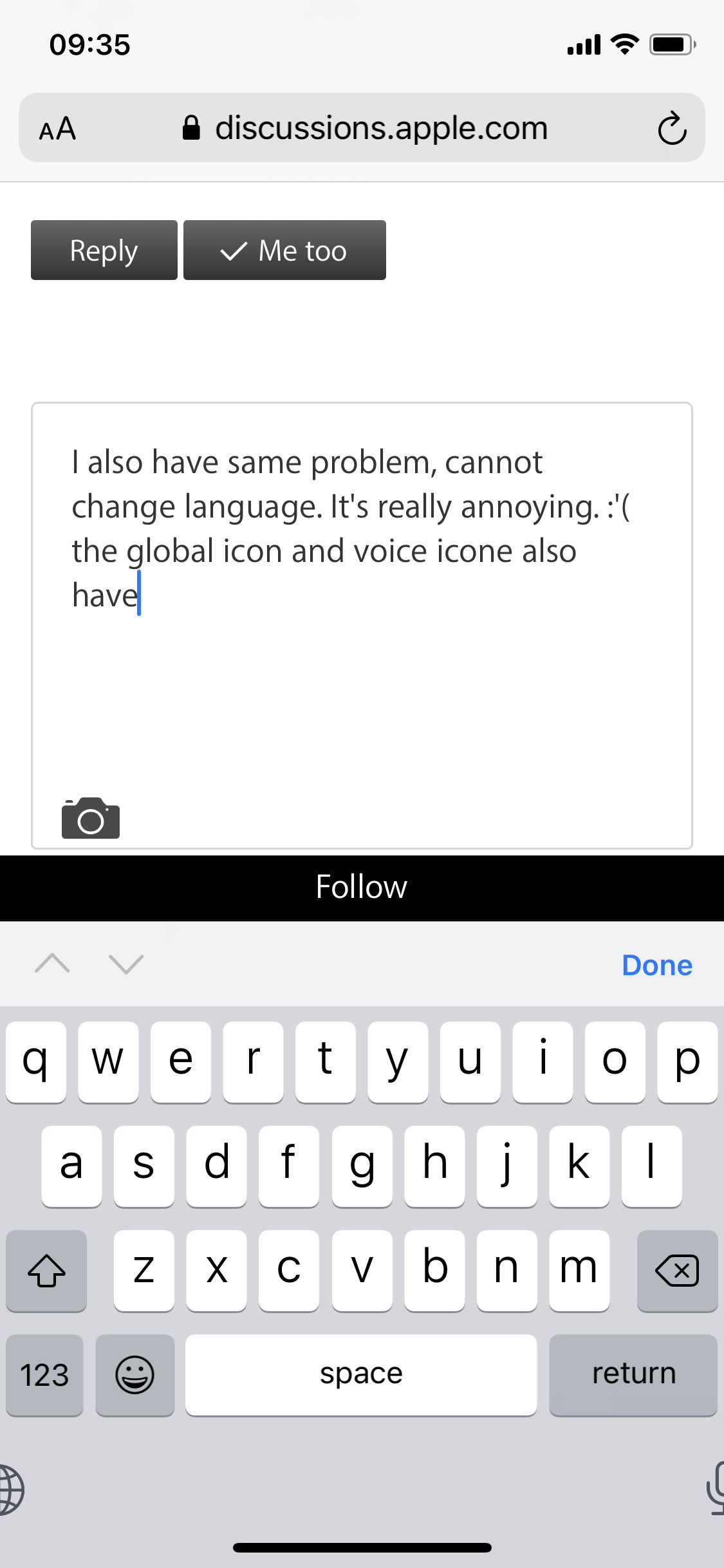Viewport: 724px width, 1568px height.
Task: Open the emoji keyboard
Action: tap(135, 1374)
